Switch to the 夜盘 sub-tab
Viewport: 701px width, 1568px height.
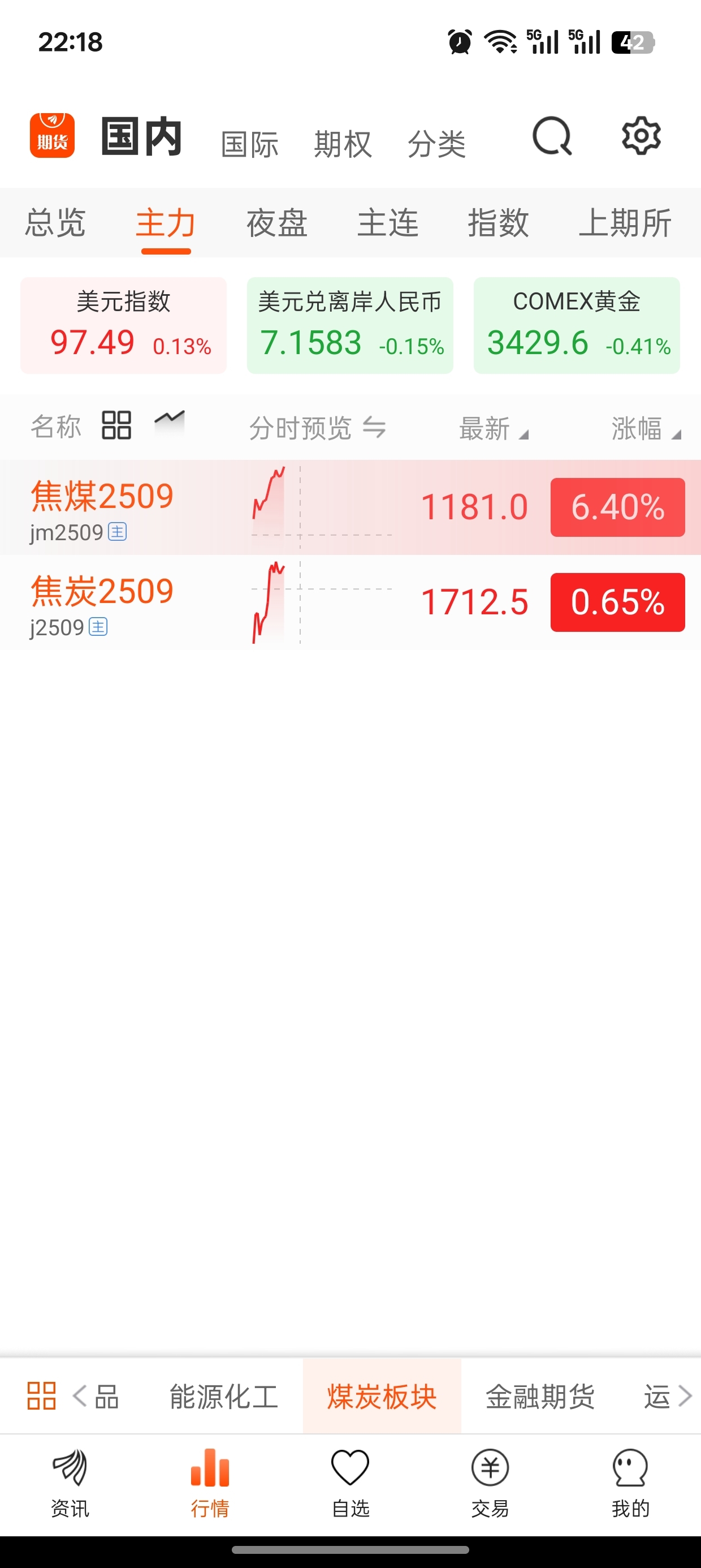click(x=277, y=222)
